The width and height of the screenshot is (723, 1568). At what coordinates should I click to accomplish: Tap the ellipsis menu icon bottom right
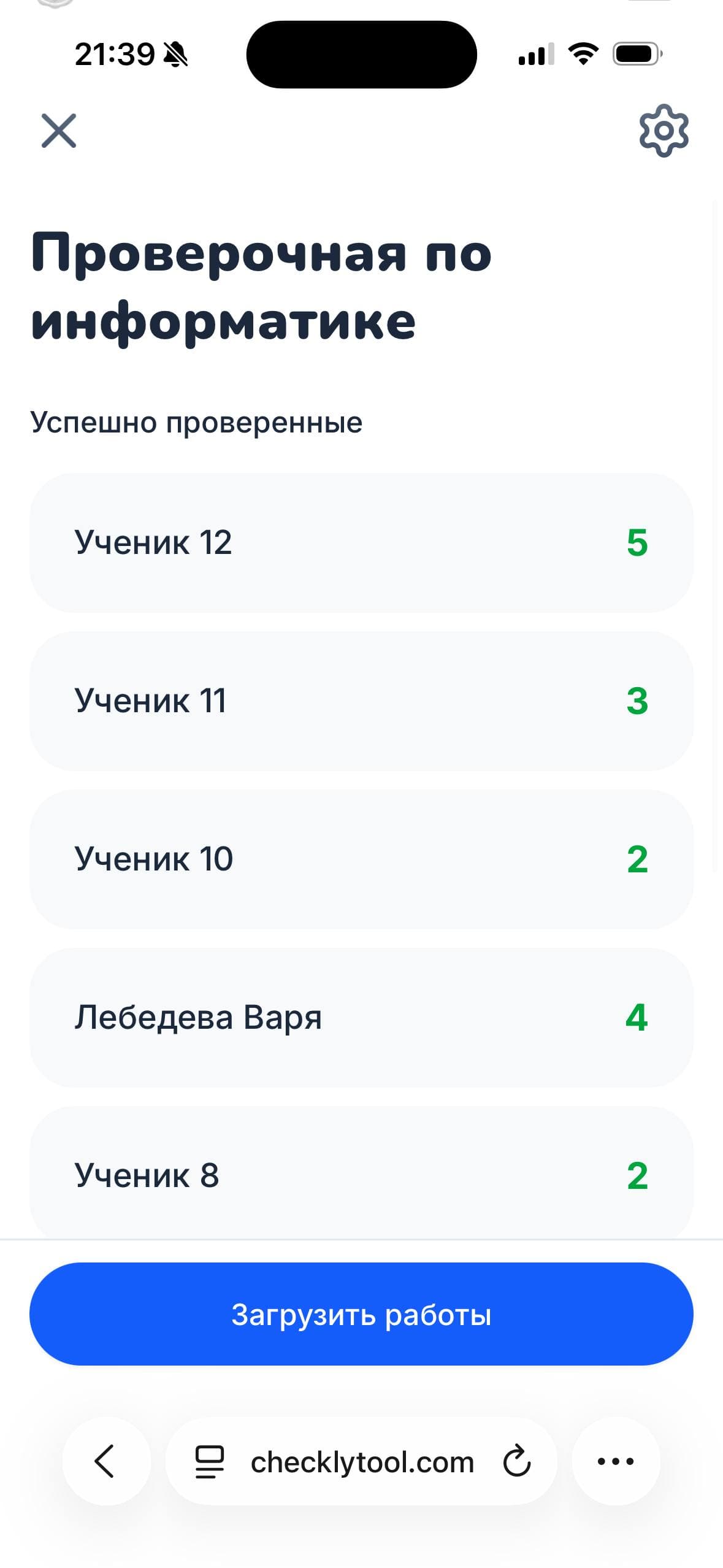(616, 1462)
